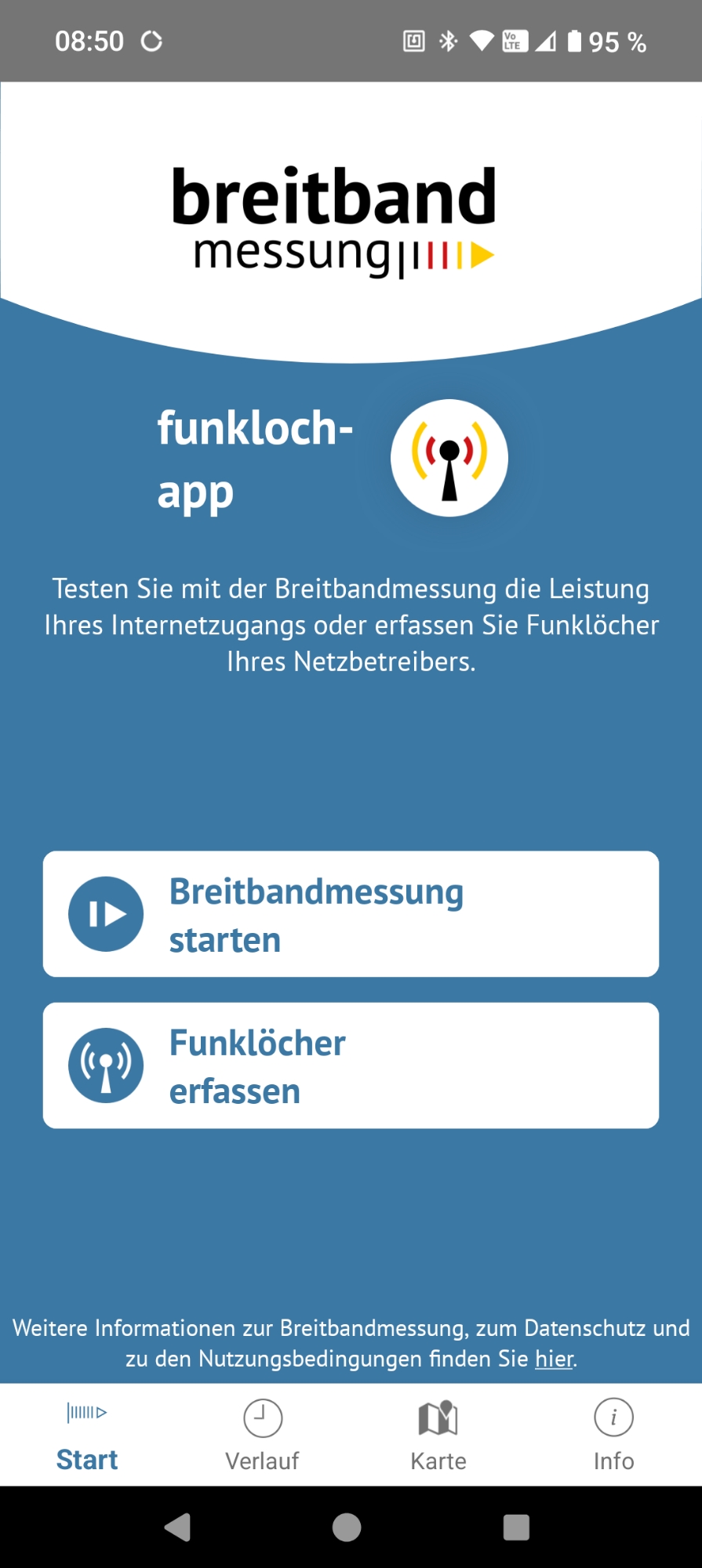
Task: Tap the system back button
Action: pos(178,1527)
